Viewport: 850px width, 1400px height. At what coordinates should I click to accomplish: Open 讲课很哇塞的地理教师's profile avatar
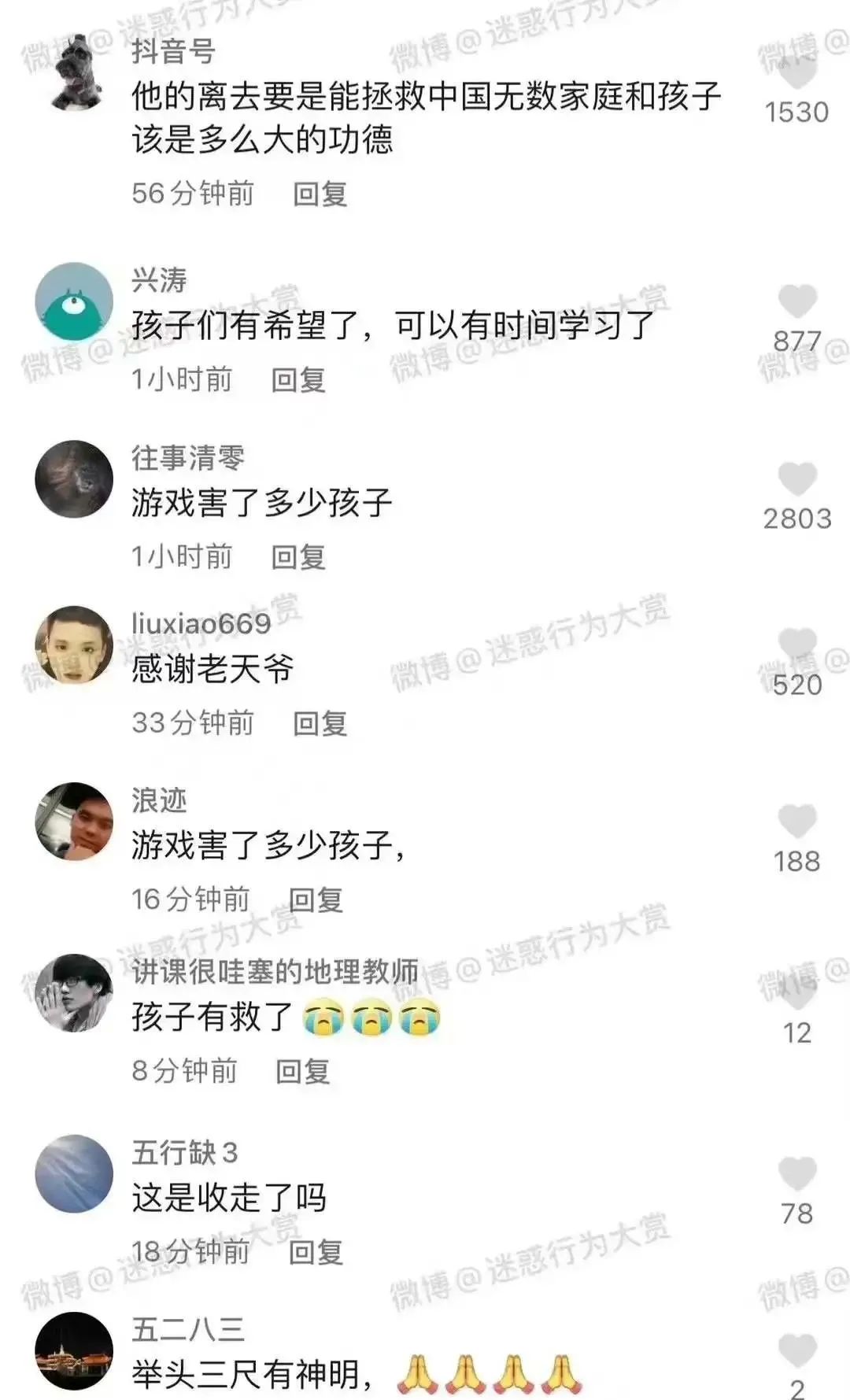75,992
